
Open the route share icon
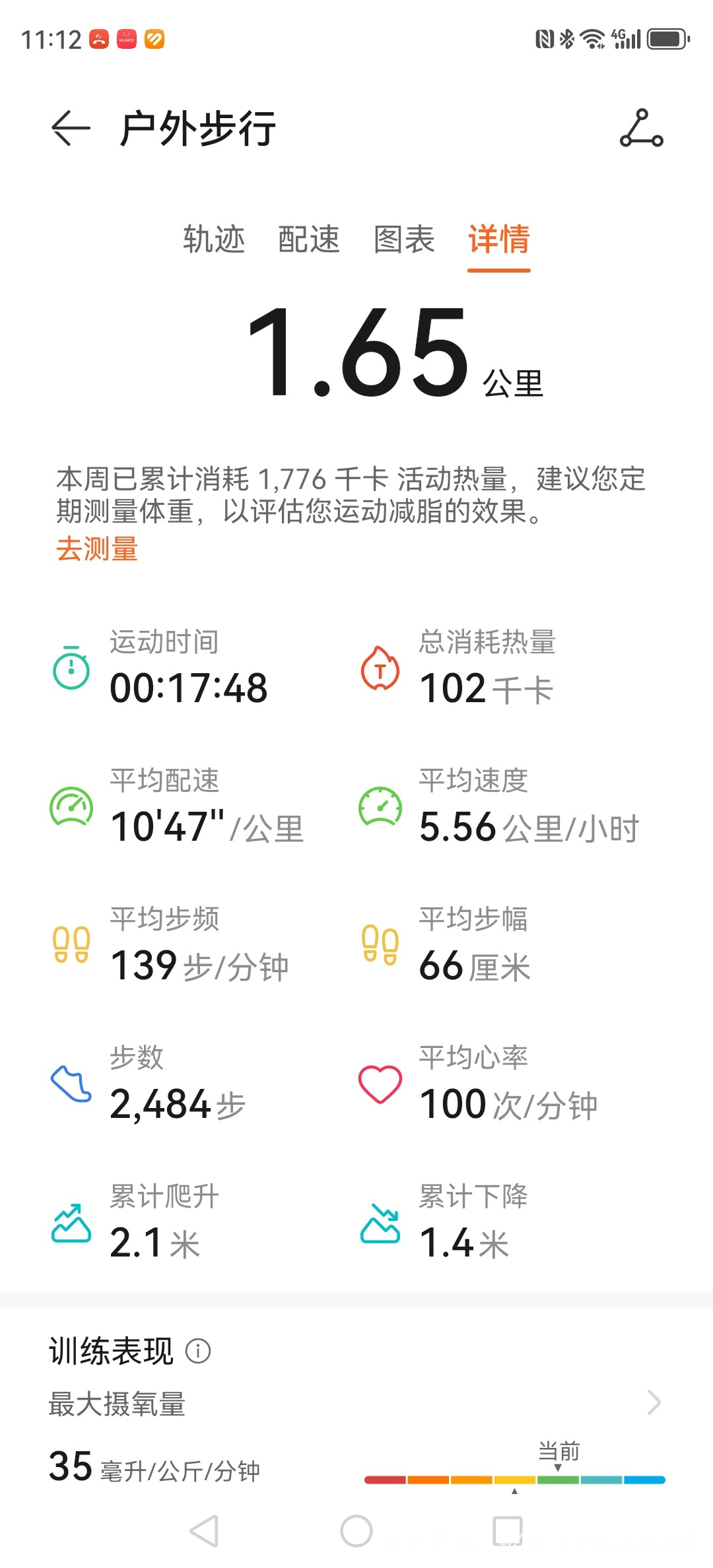click(x=641, y=128)
